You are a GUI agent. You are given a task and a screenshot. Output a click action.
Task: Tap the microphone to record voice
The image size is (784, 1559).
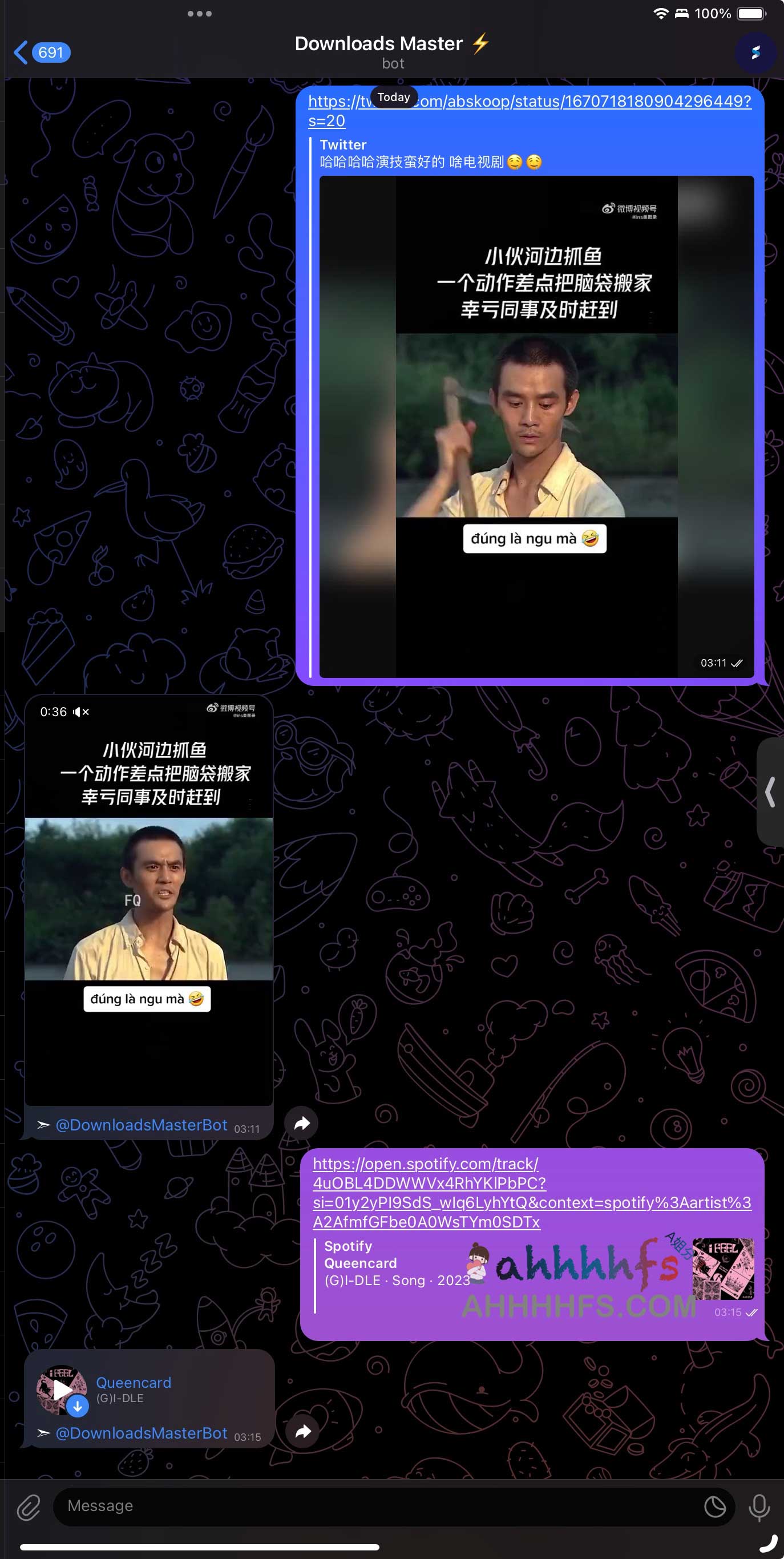(x=758, y=1507)
